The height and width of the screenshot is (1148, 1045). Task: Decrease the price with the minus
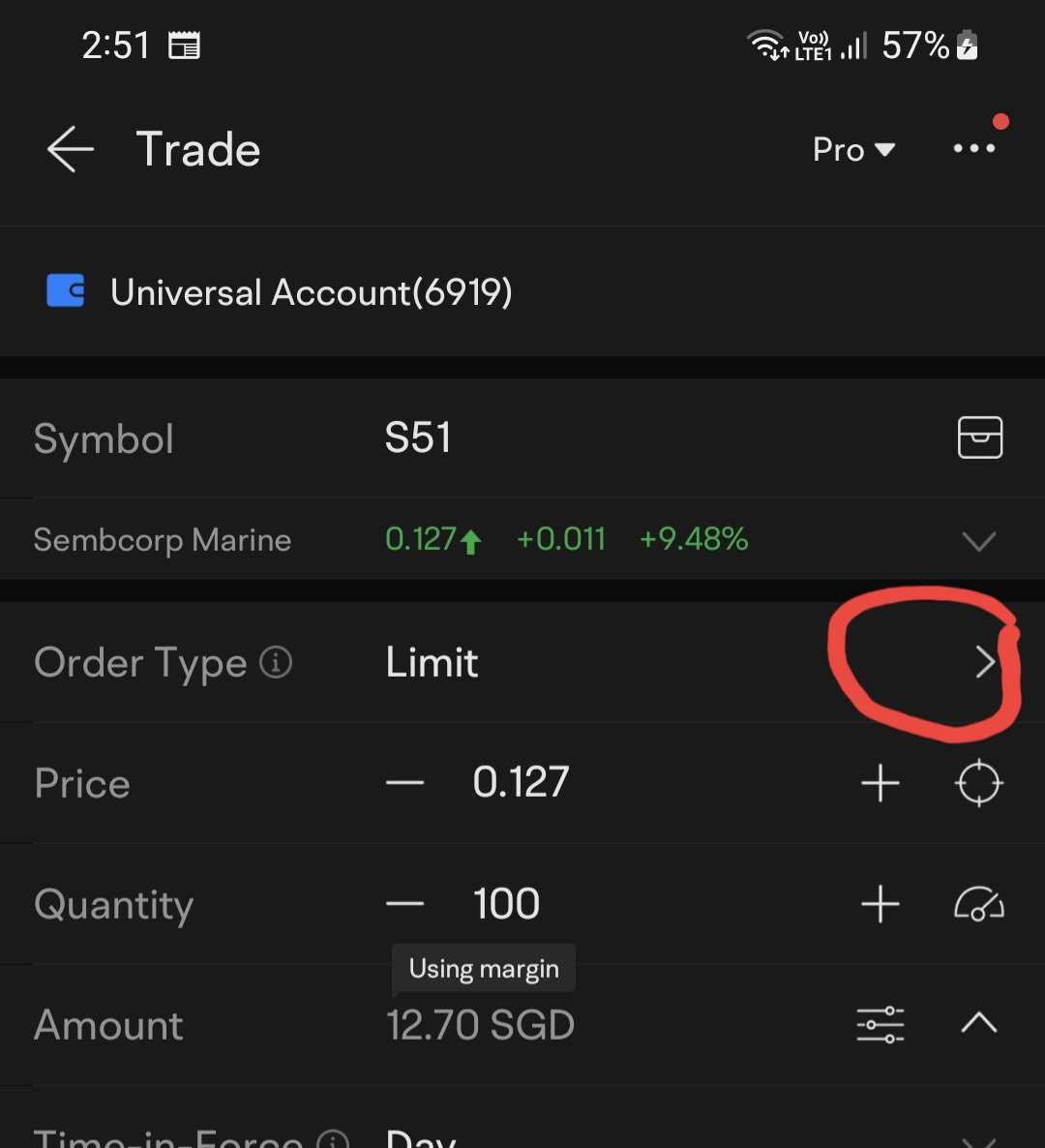click(x=404, y=783)
